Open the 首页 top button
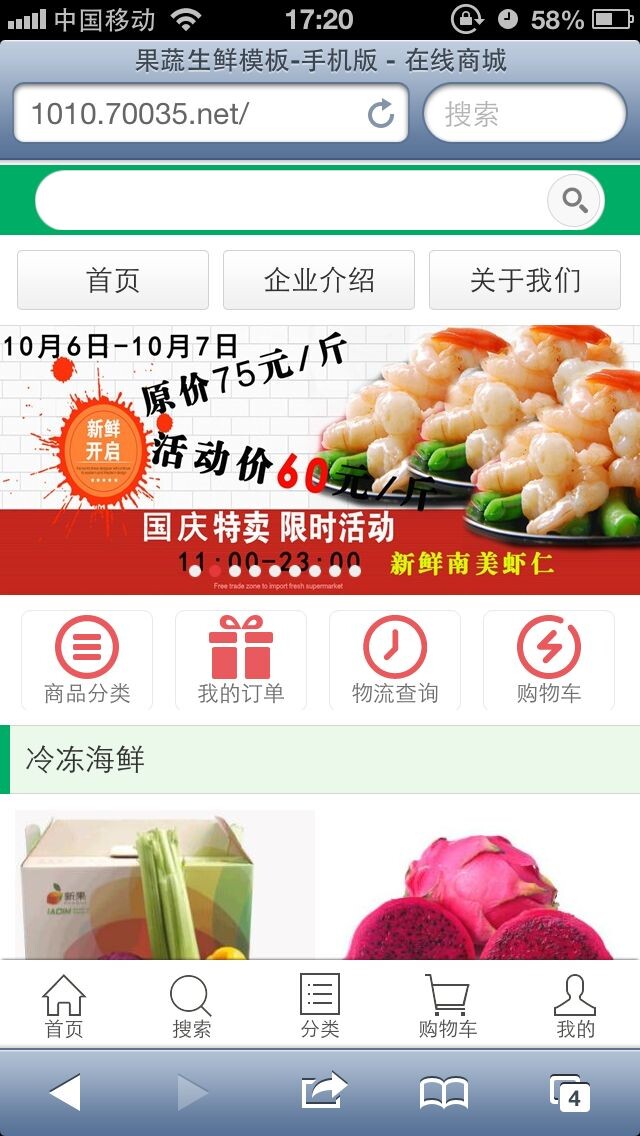 (x=113, y=280)
